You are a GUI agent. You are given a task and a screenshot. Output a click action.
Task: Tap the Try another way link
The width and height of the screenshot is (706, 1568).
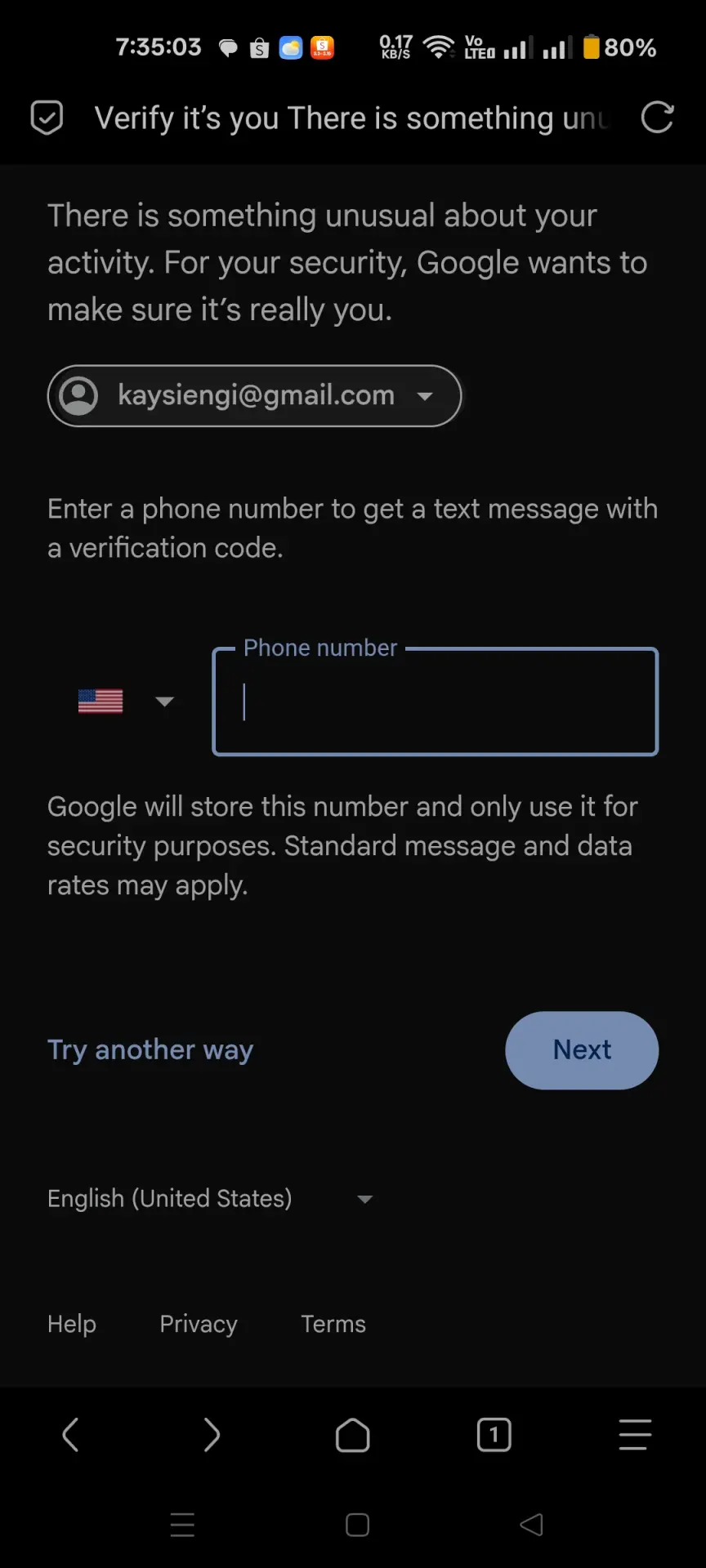(x=150, y=1050)
